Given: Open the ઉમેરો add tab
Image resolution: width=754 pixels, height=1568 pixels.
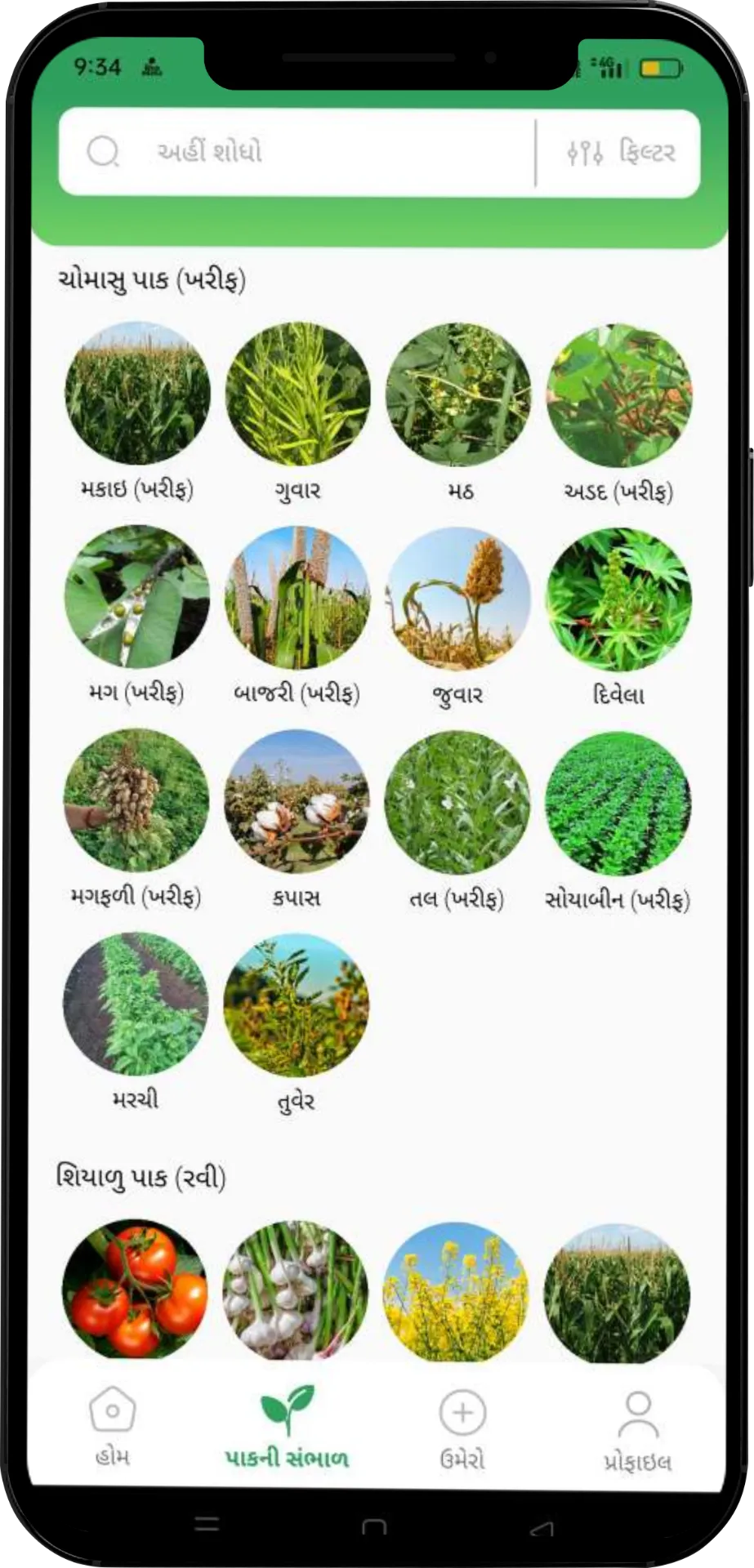Looking at the screenshot, I should click(x=462, y=1428).
